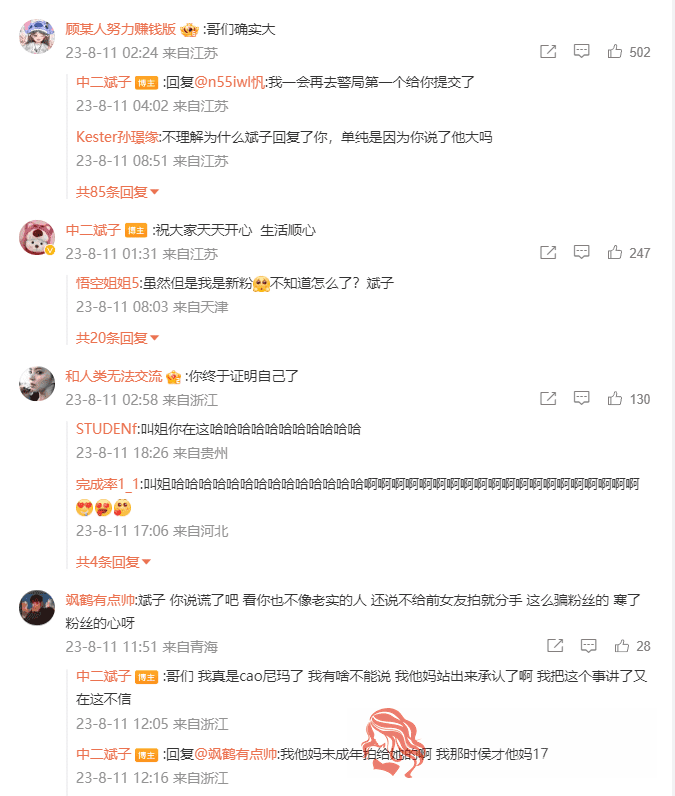Open 顾某人努力赚钱版's profile avatar

pos(37,37)
